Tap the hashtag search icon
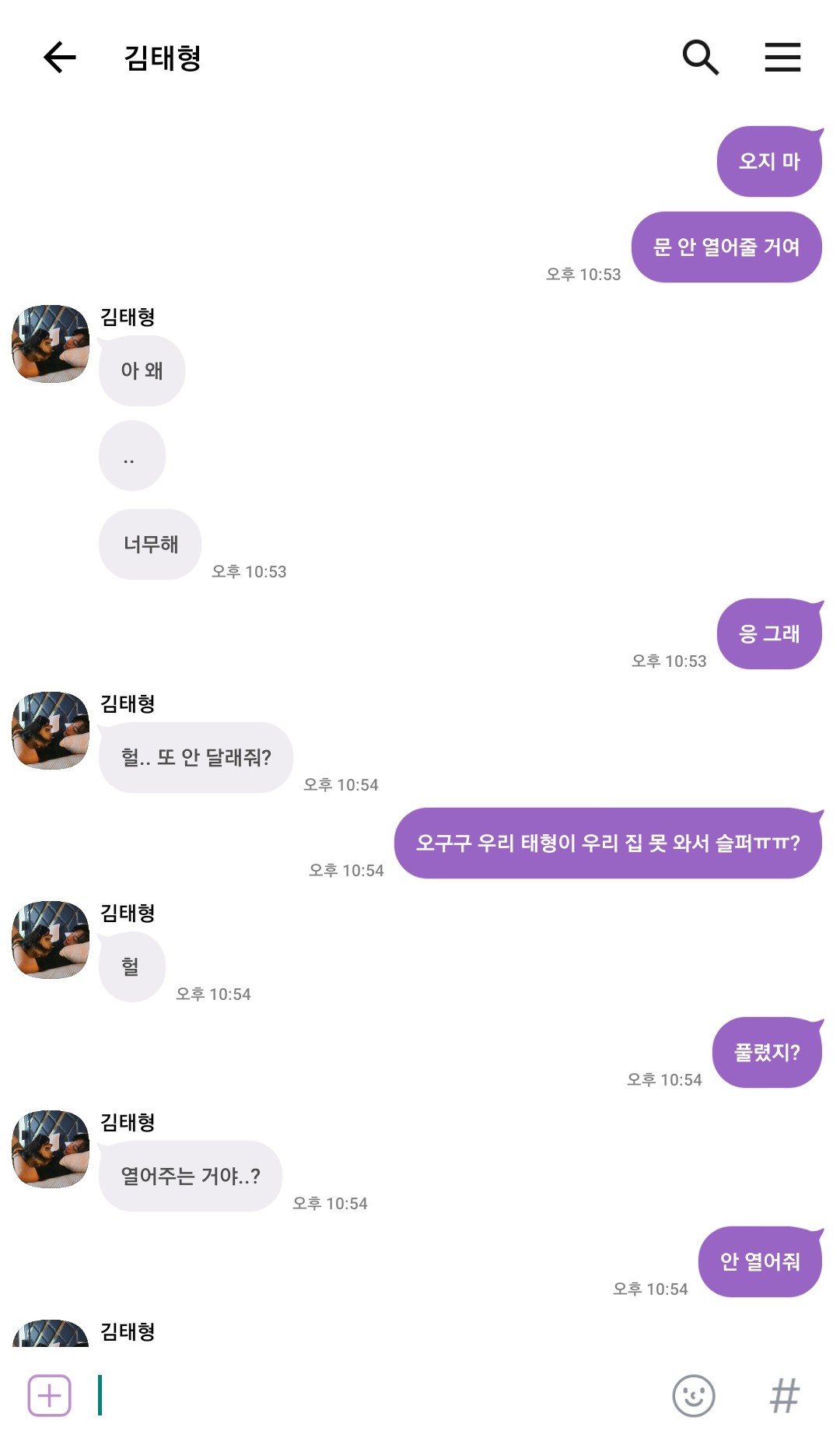The image size is (840, 1445). pos(784,1395)
